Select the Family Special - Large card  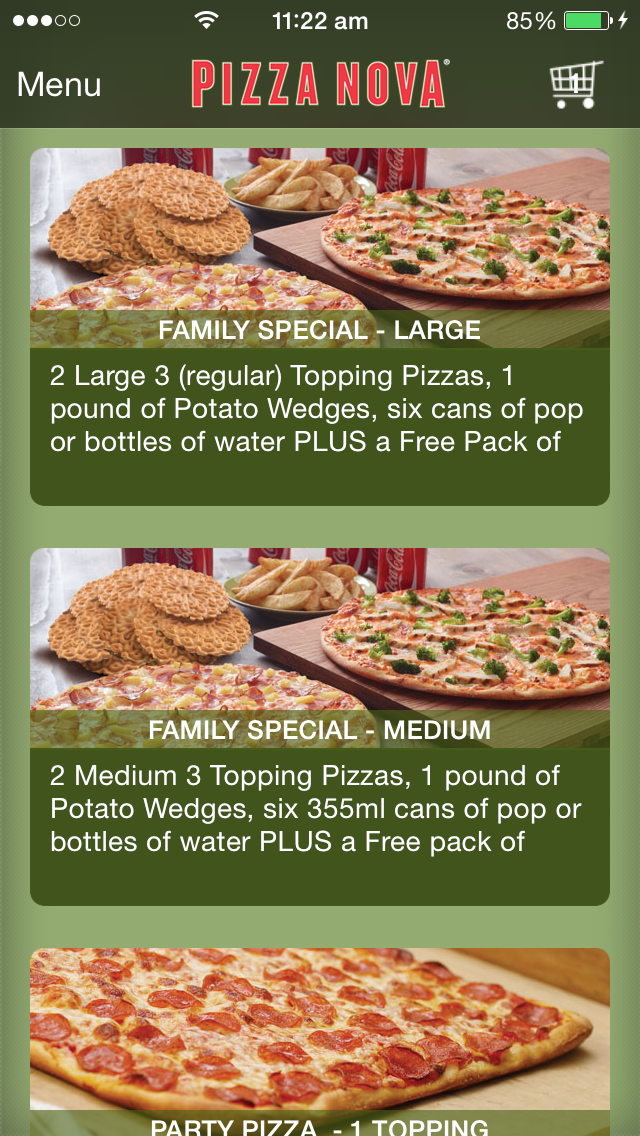pos(320,327)
